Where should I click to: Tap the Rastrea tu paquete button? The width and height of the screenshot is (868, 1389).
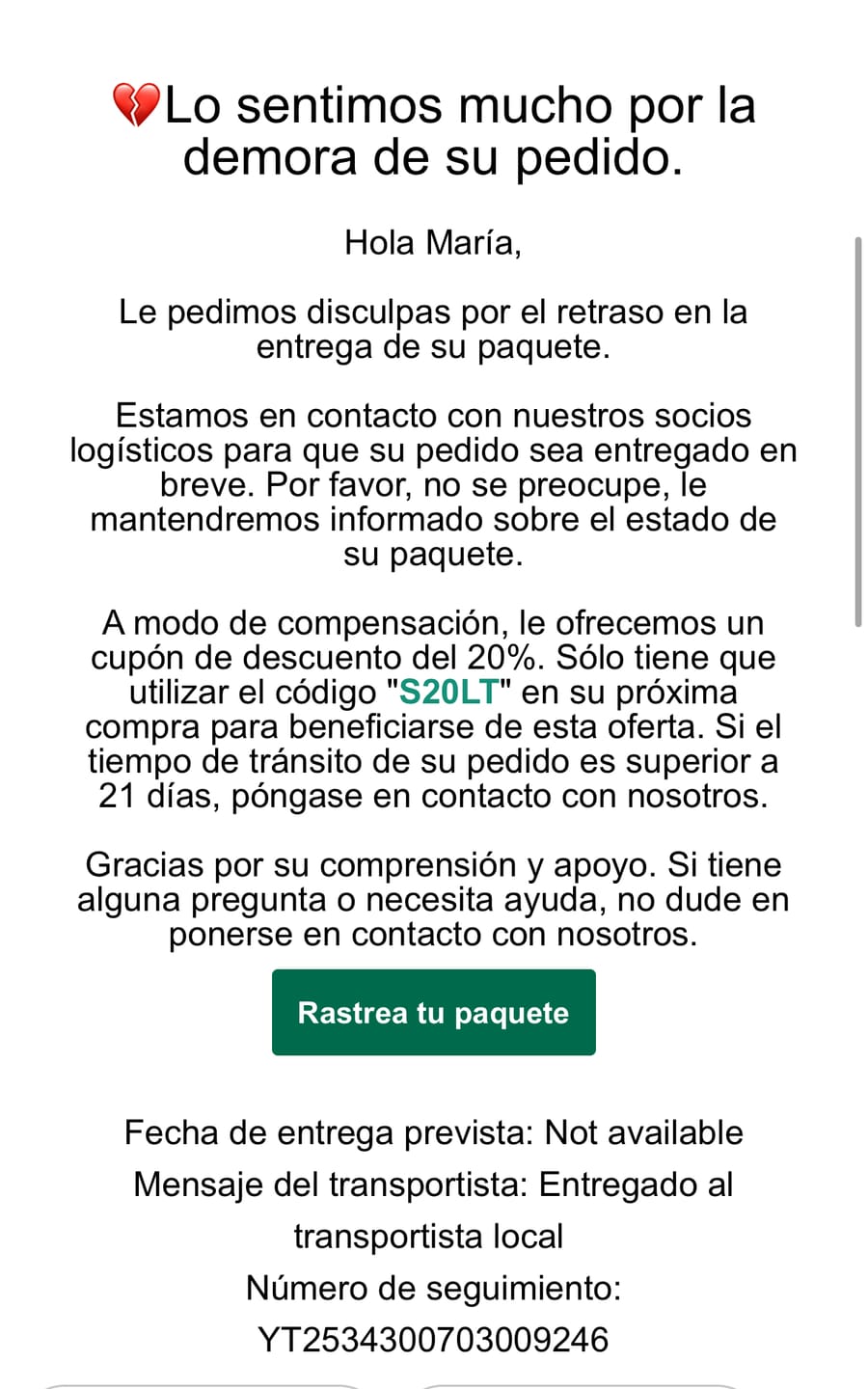(433, 1012)
